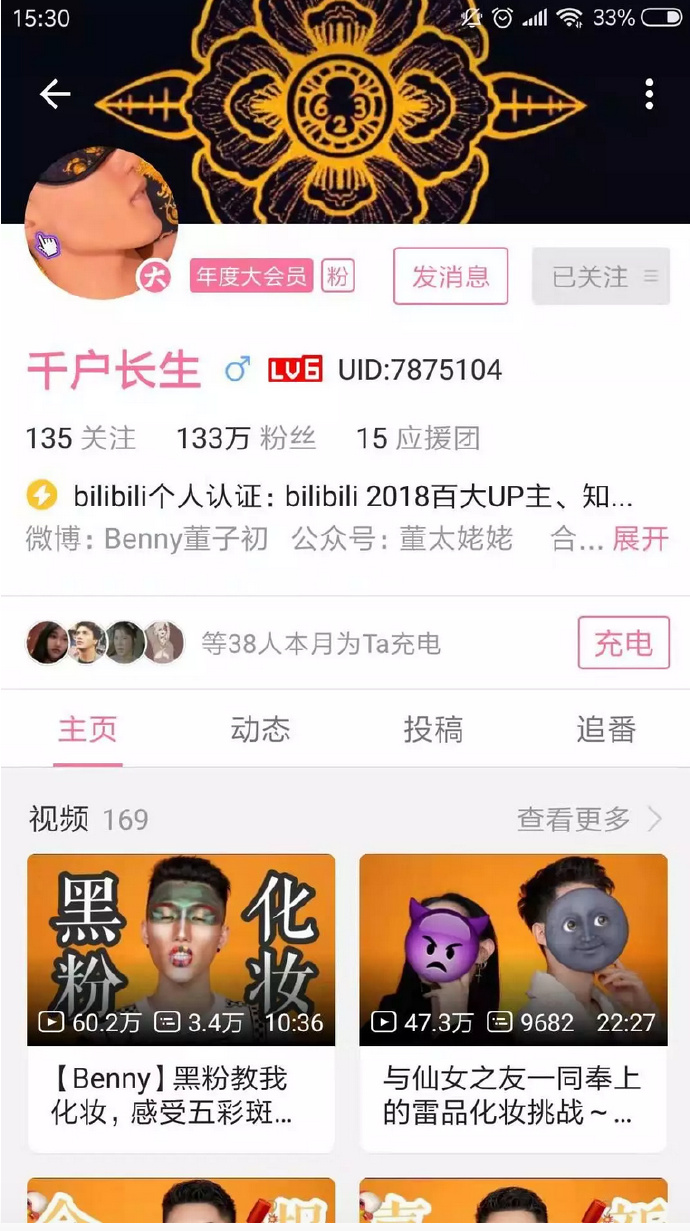Open the 已关注 follow options
Screen dimensions: 690x1231
coord(601,276)
